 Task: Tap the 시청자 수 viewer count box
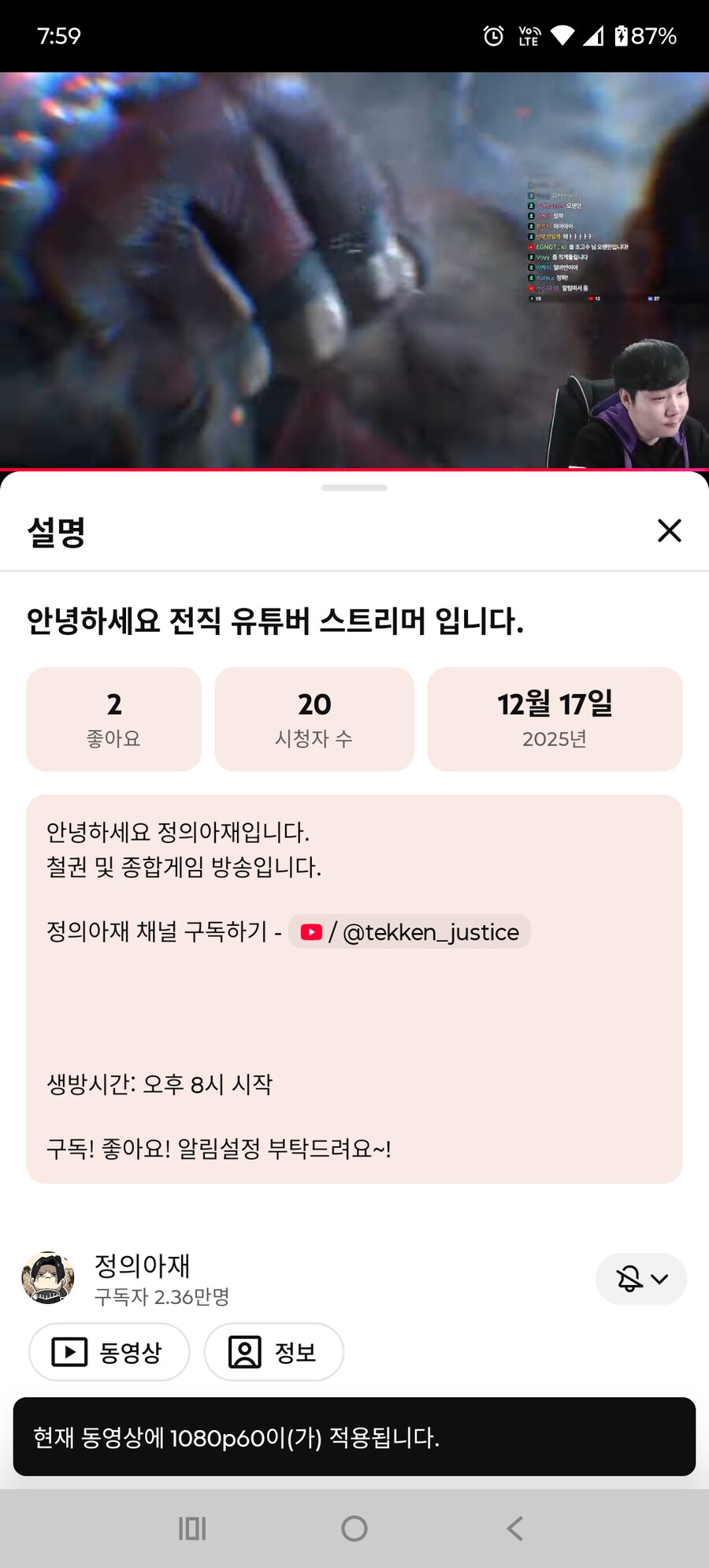coord(314,719)
